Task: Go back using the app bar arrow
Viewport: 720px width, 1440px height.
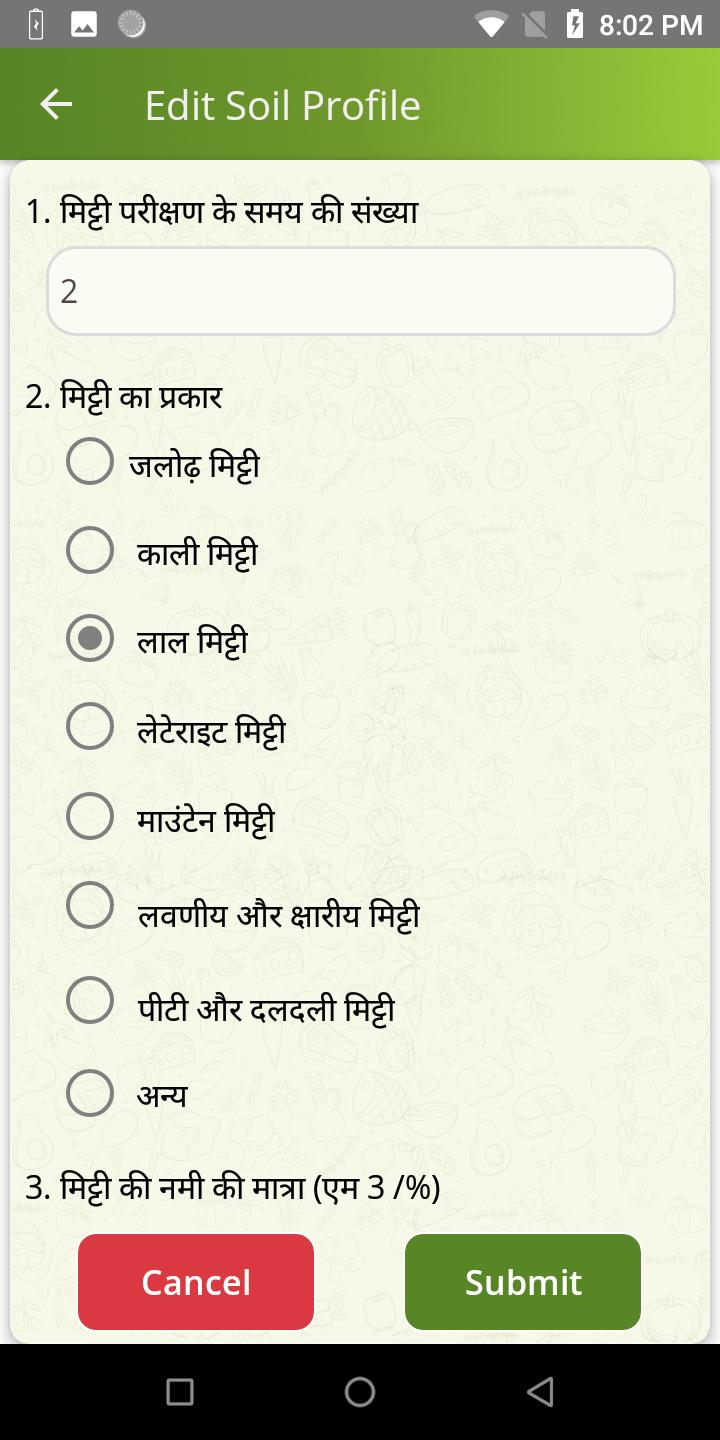Action: [x=56, y=105]
